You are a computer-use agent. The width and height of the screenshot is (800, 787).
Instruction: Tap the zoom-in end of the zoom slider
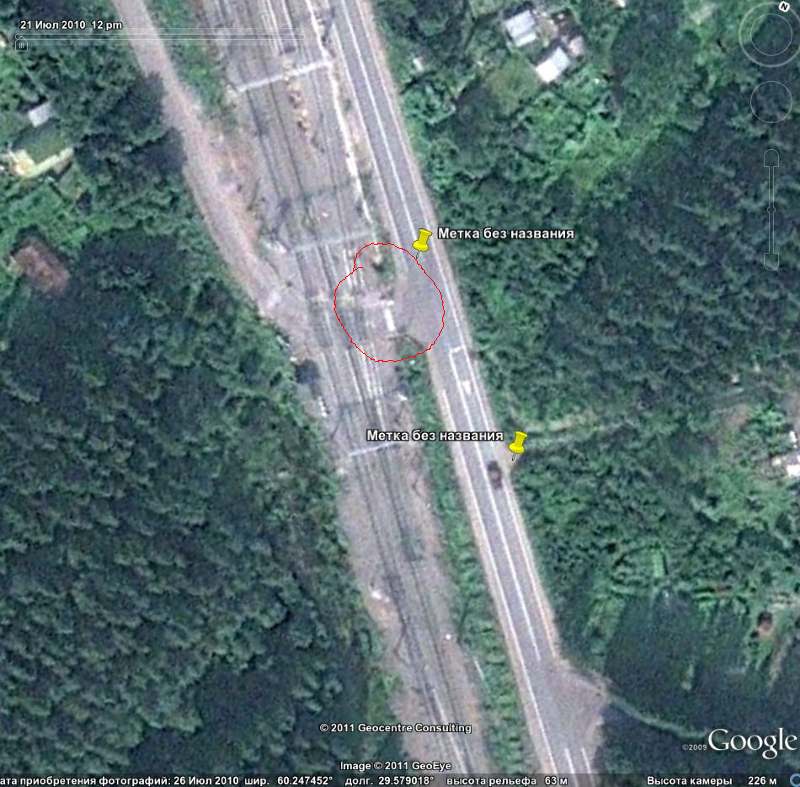click(x=771, y=158)
